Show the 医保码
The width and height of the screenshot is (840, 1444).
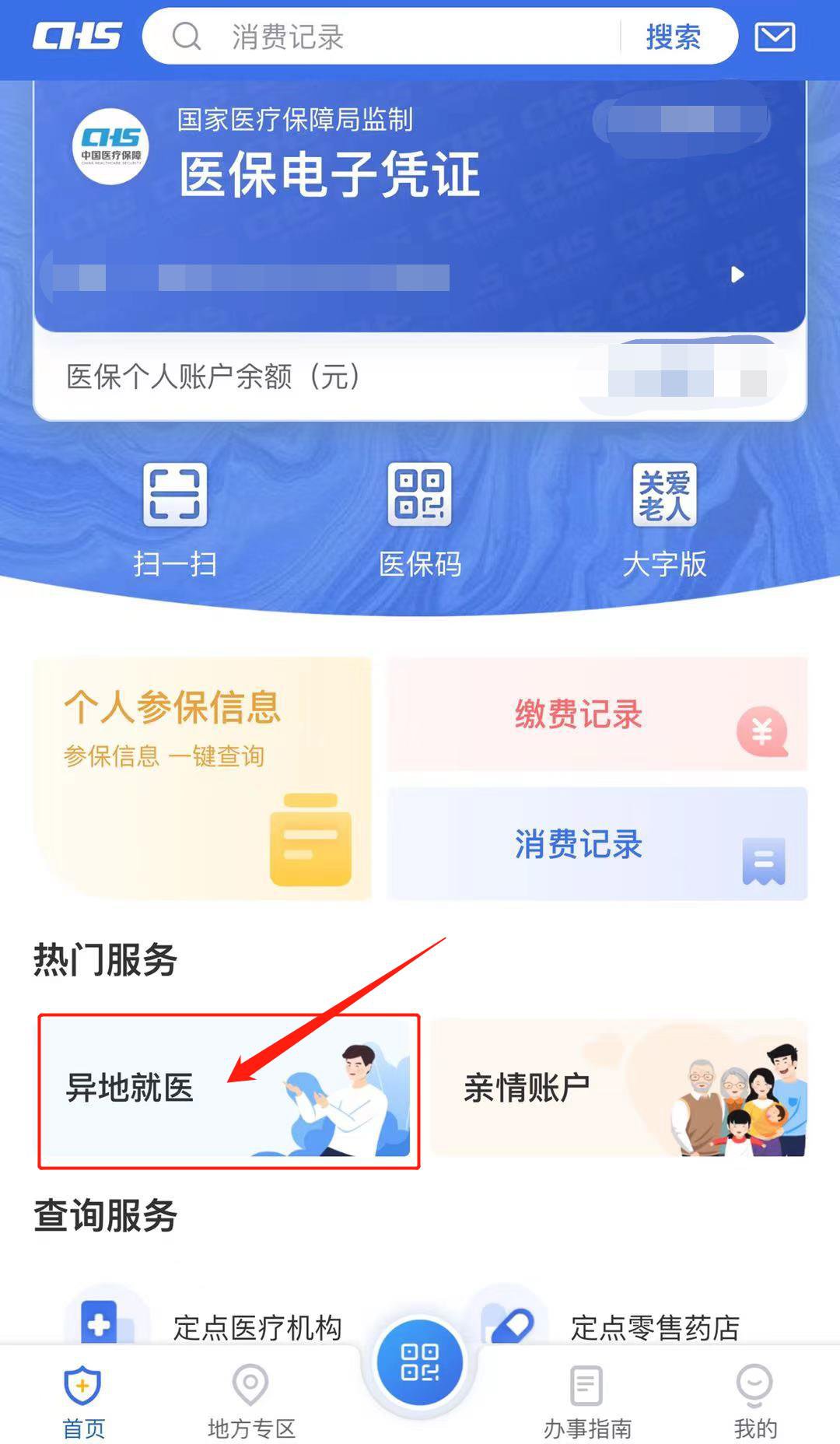pyautogui.click(x=420, y=517)
